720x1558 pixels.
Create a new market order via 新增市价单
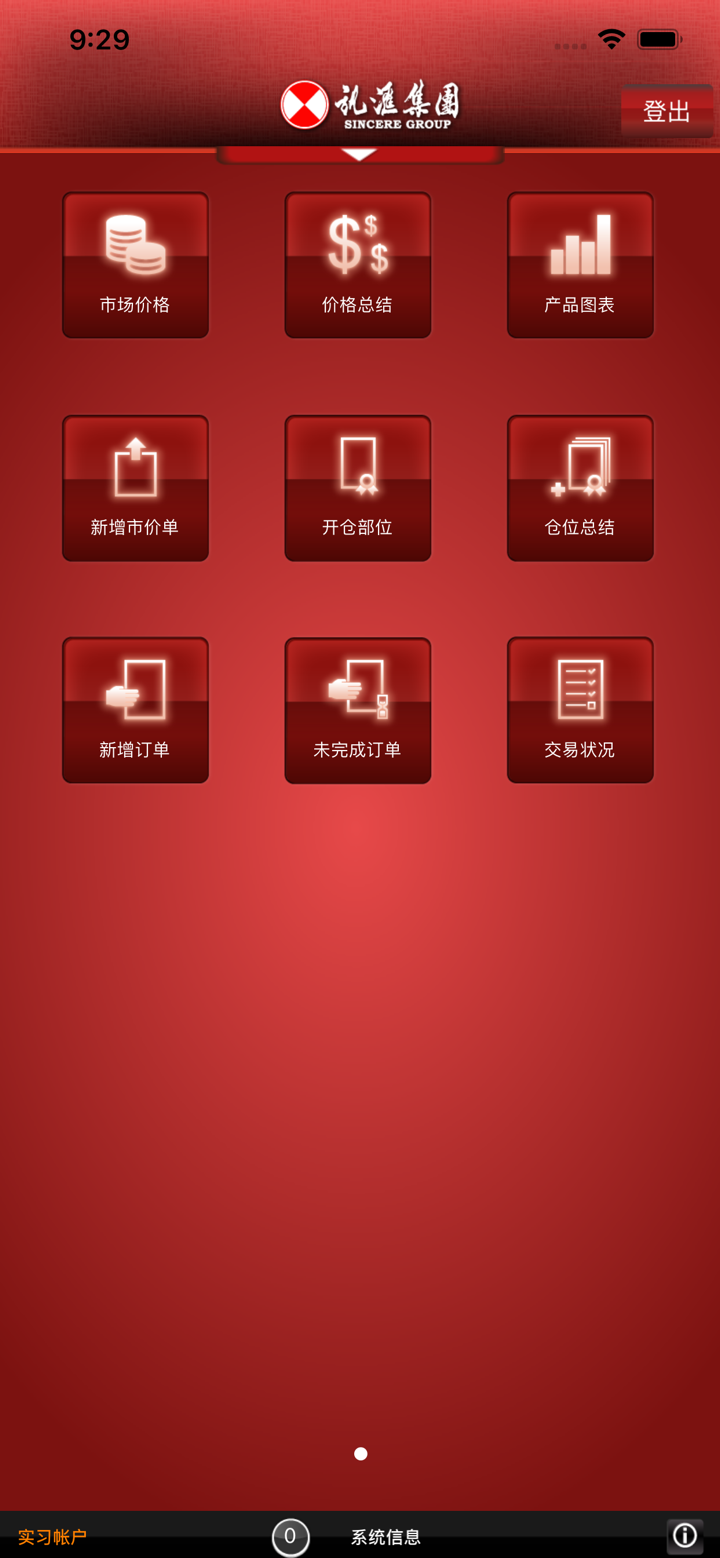tap(135, 488)
